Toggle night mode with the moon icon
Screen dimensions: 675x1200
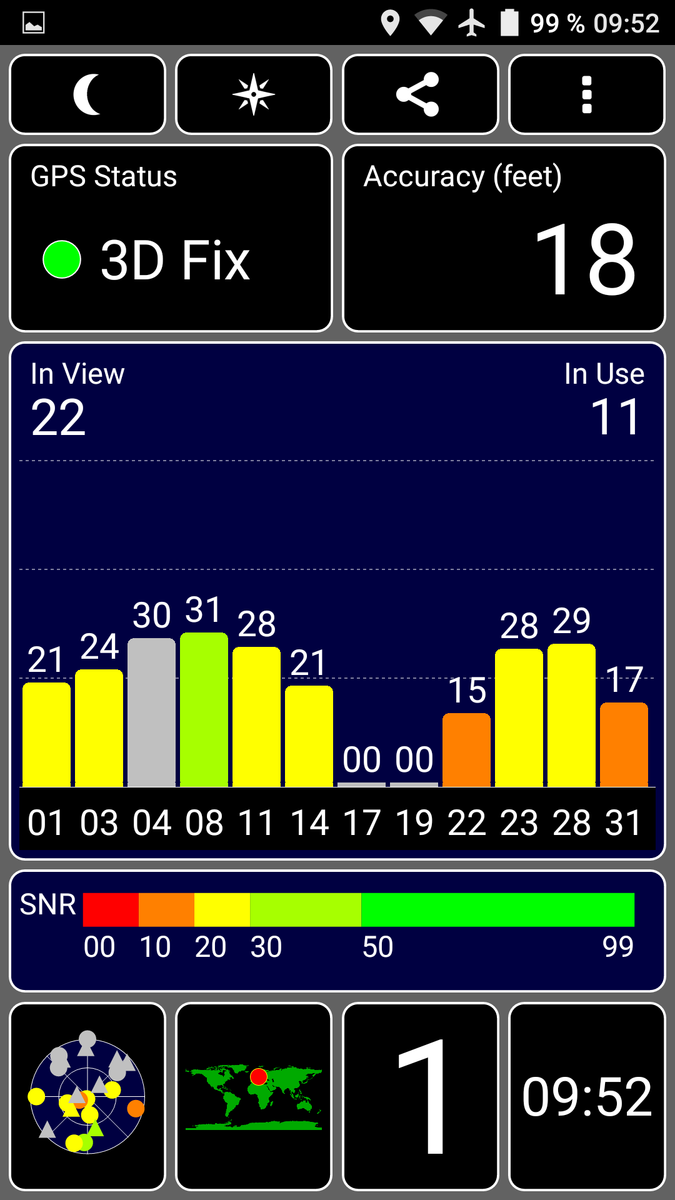(87, 95)
